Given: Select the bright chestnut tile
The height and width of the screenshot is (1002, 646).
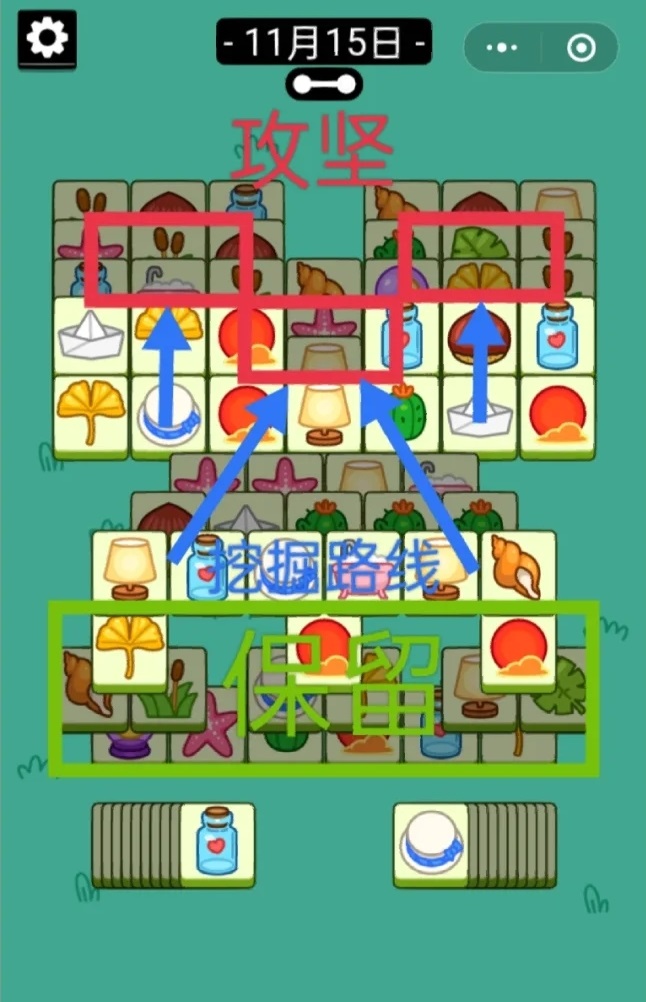Looking at the screenshot, I should click(480, 335).
